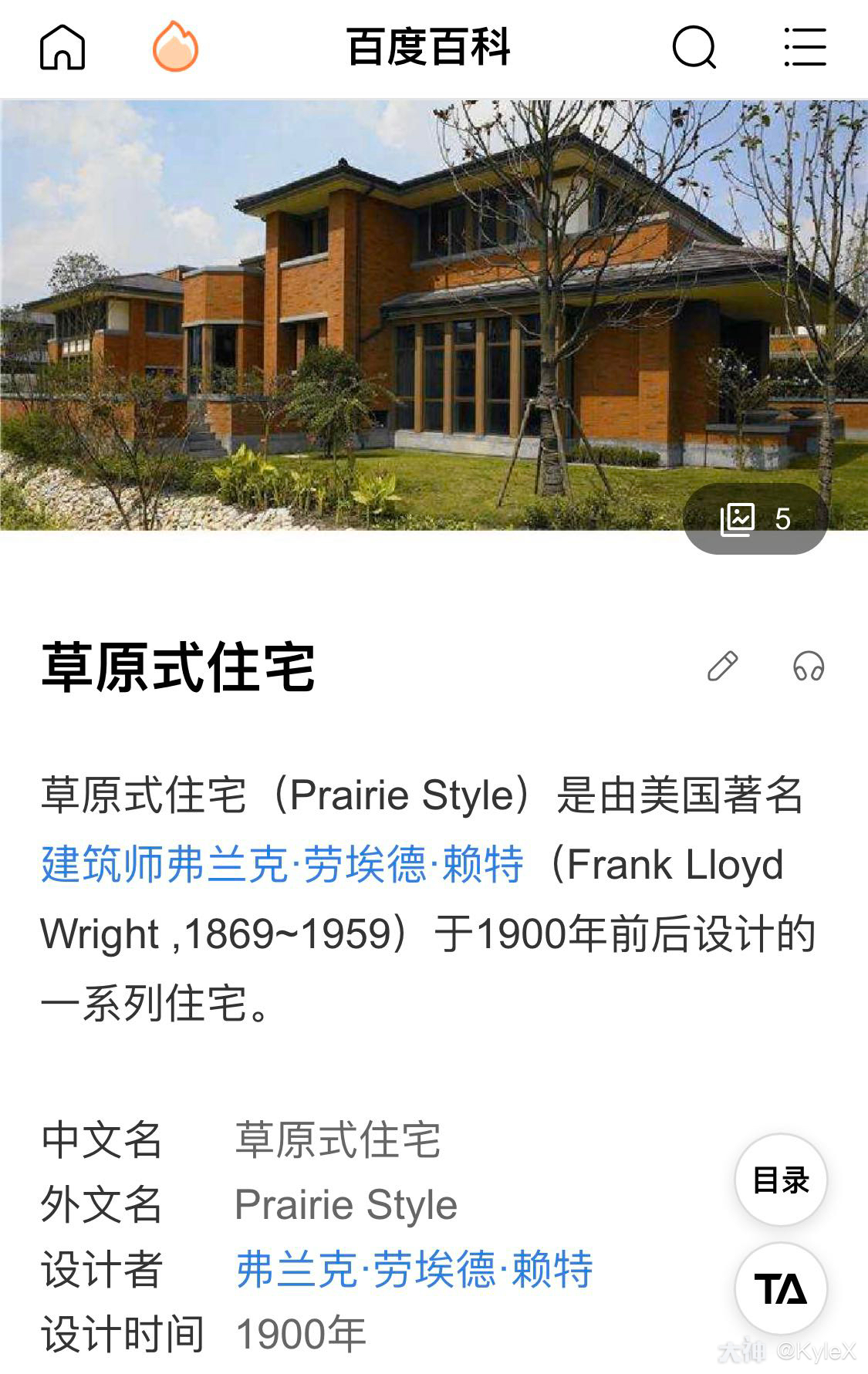Open the search magnifier
This screenshot has width=868, height=1374.
point(694,48)
